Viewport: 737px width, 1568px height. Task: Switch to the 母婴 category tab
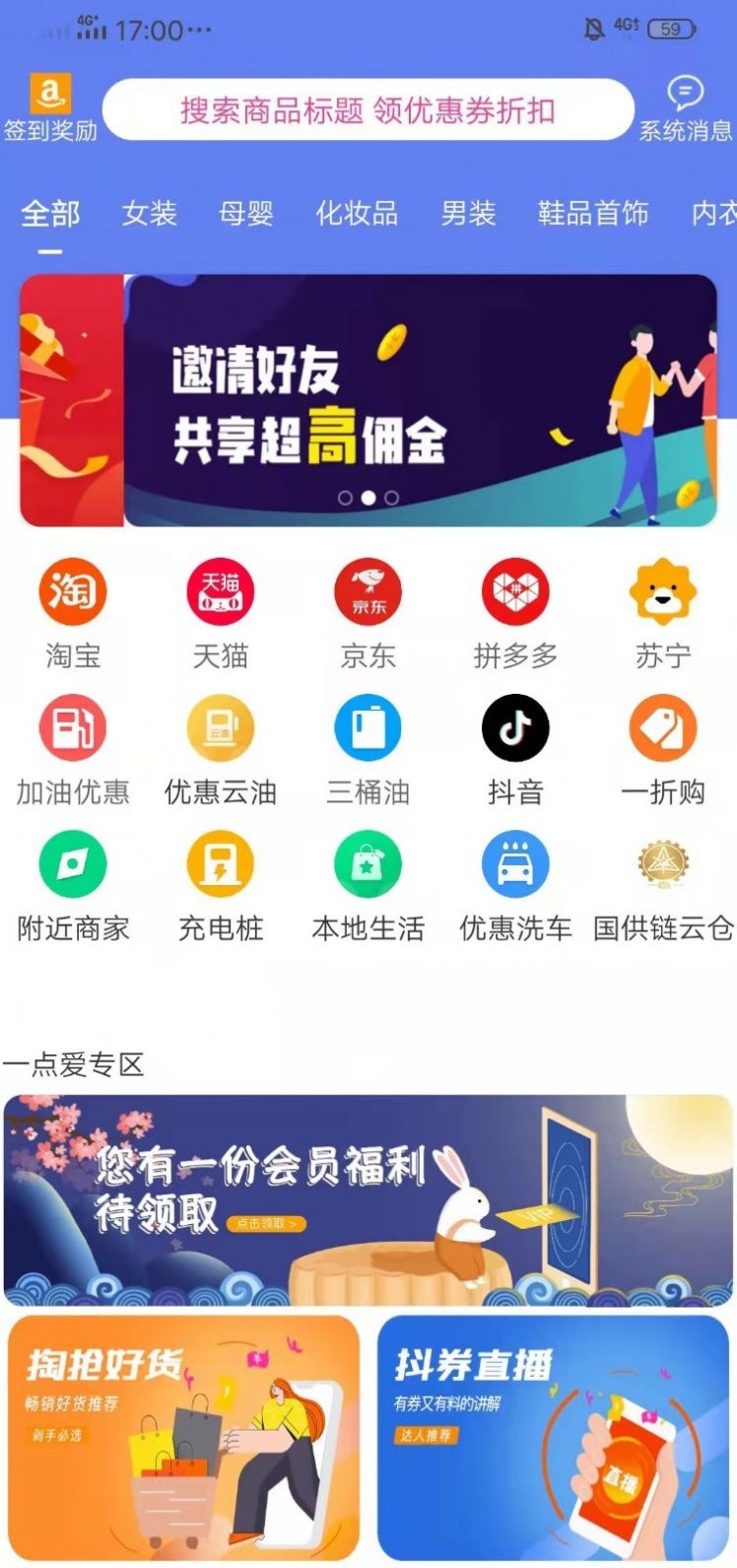click(x=245, y=213)
